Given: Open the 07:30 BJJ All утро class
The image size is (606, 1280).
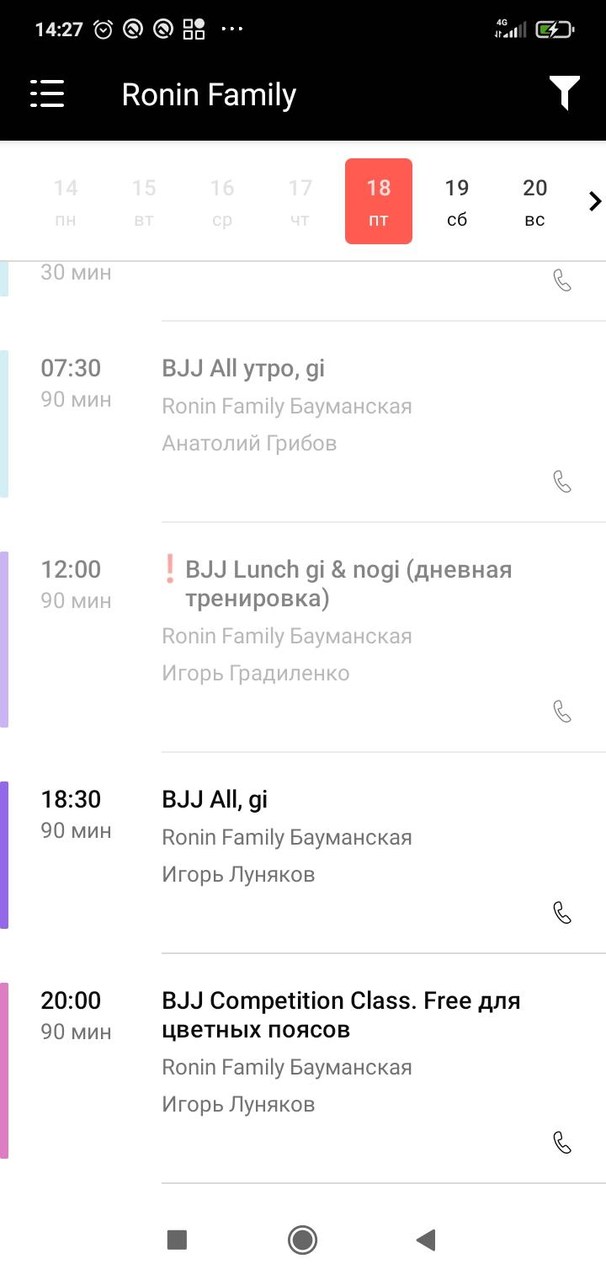Looking at the screenshot, I should point(300,405).
